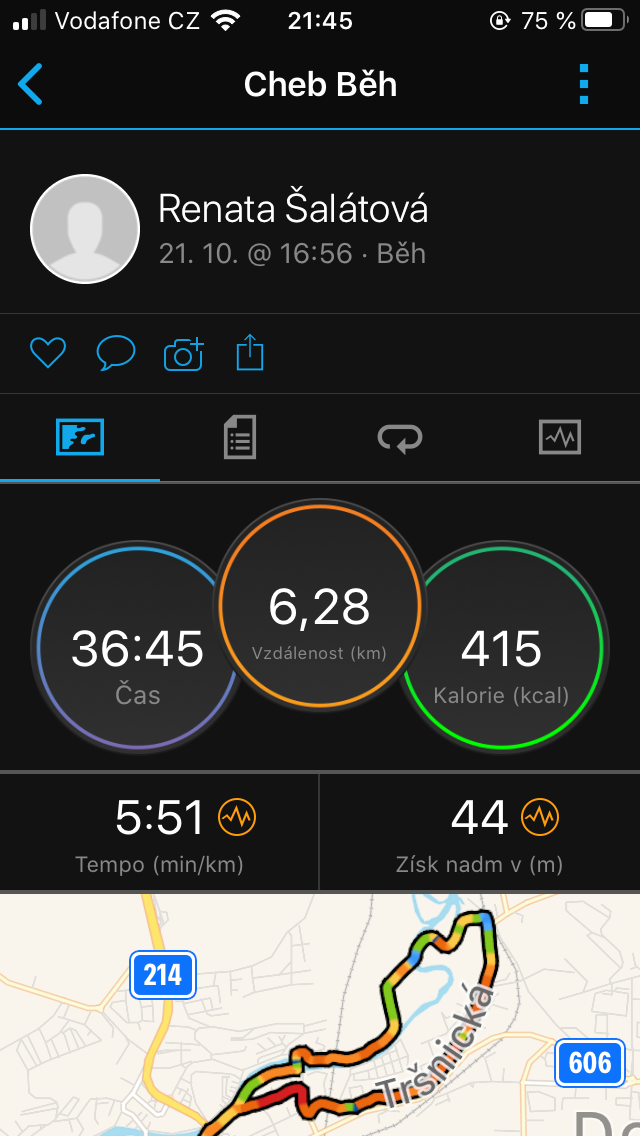Switch to the charts tab
This screenshot has width=640, height=1136.
(560, 438)
